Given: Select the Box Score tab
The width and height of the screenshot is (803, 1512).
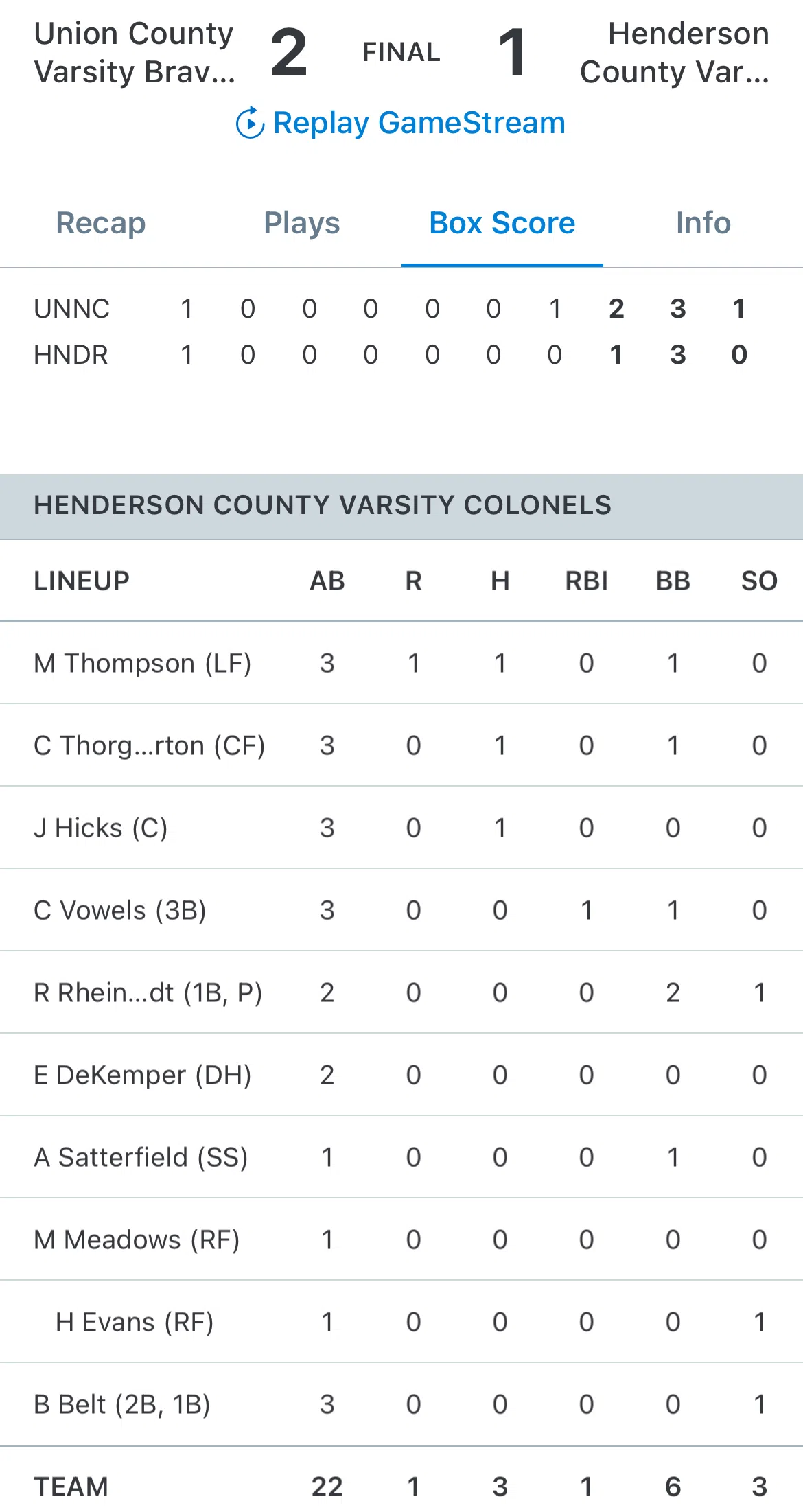Looking at the screenshot, I should coord(502,223).
